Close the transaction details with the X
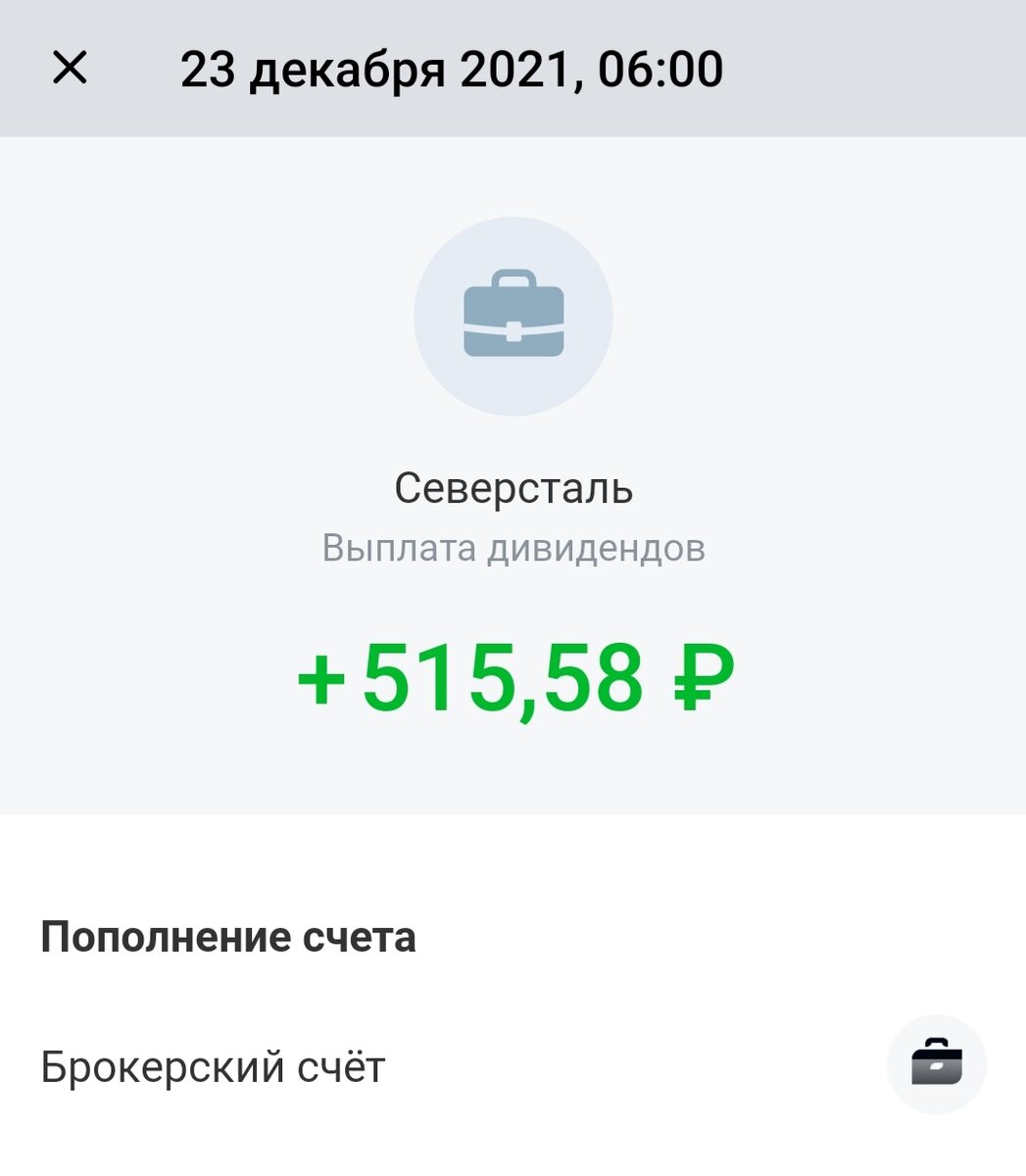This screenshot has width=1026, height=1176. pyautogui.click(x=70, y=69)
